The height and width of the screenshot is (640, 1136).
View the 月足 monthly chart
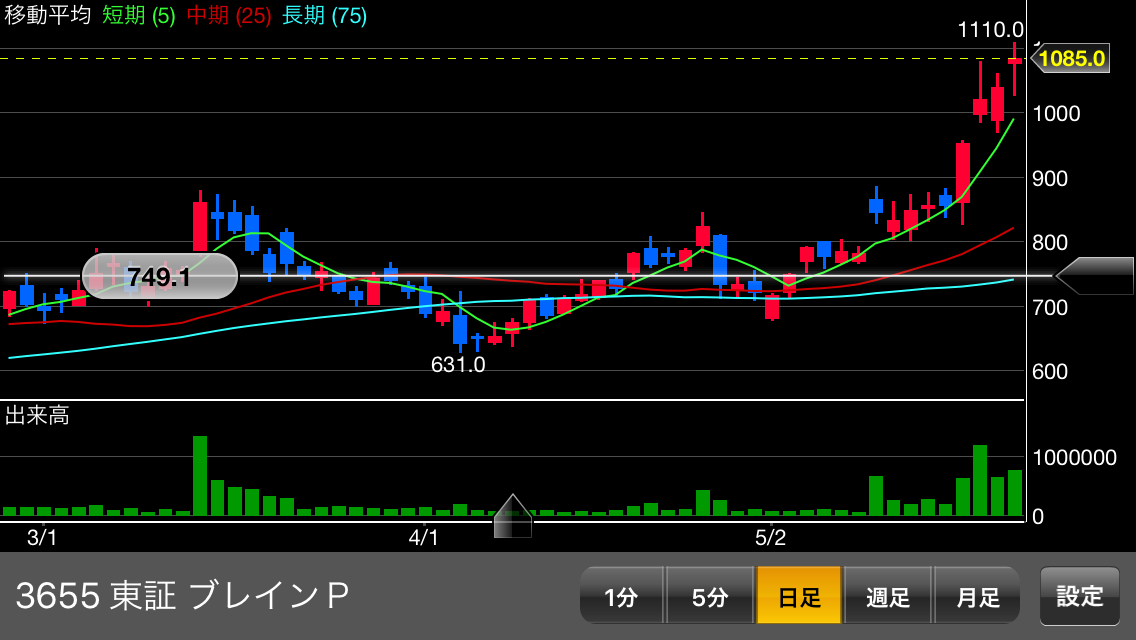click(977, 597)
